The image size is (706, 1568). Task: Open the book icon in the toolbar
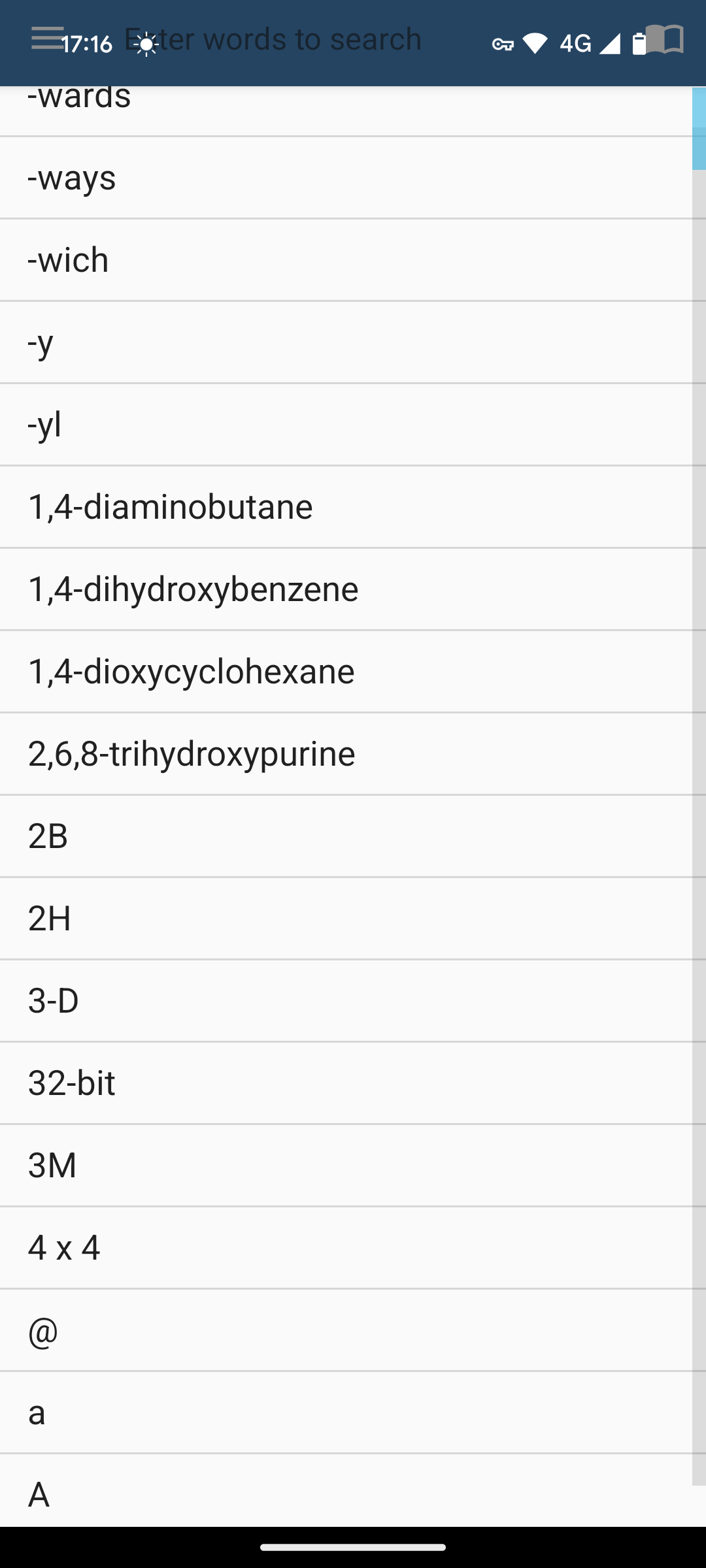click(664, 39)
